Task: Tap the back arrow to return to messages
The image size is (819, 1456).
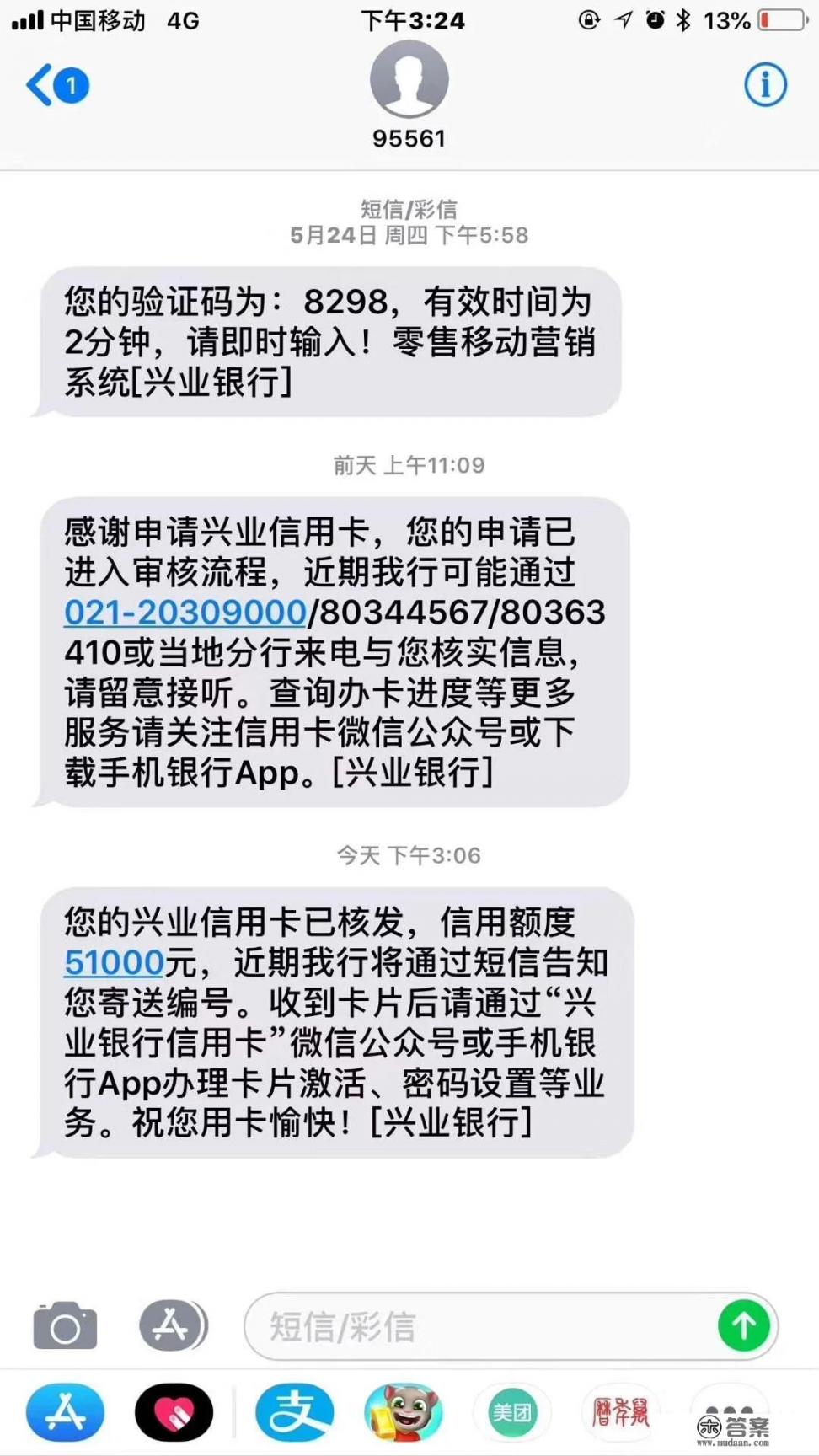Action: click(38, 84)
